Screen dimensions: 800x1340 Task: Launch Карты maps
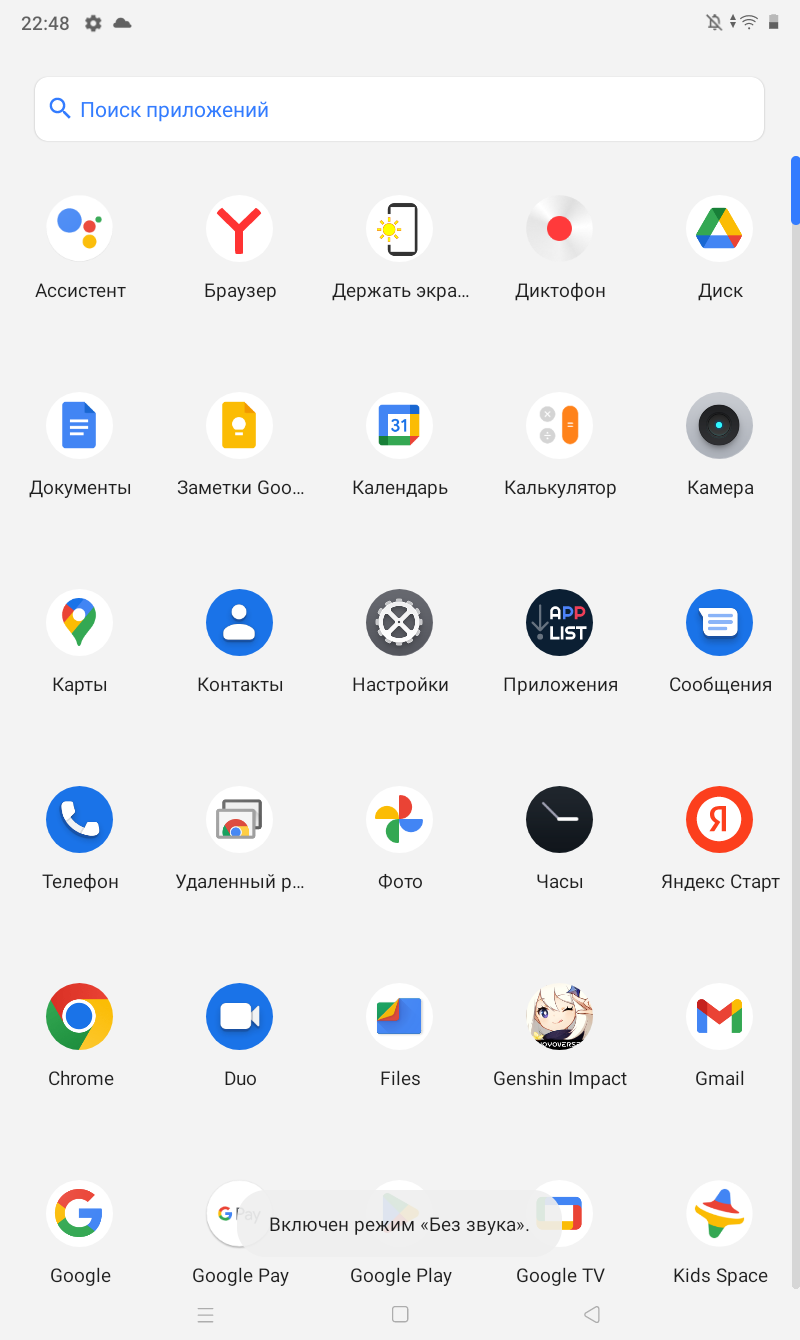80,623
